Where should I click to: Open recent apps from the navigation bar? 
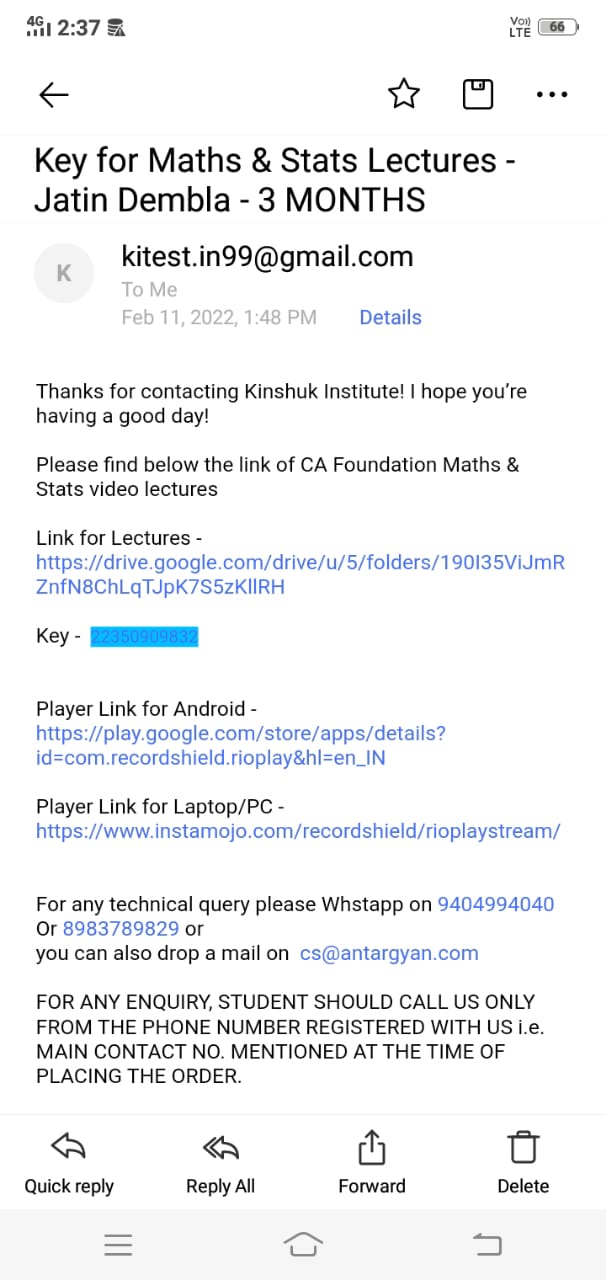point(118,1244)
